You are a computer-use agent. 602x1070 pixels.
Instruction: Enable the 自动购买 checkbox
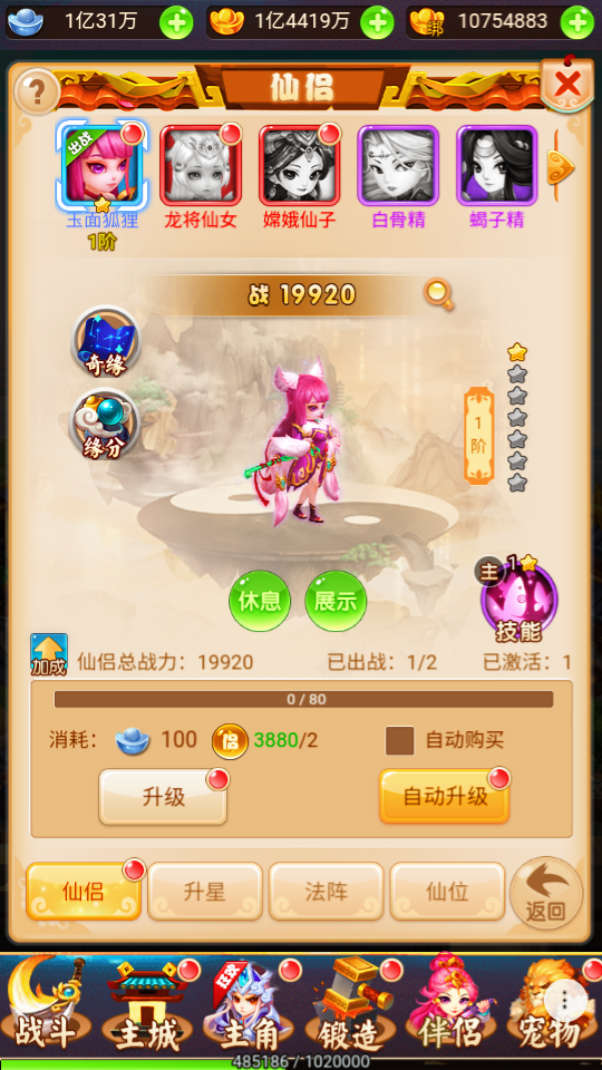400,740
